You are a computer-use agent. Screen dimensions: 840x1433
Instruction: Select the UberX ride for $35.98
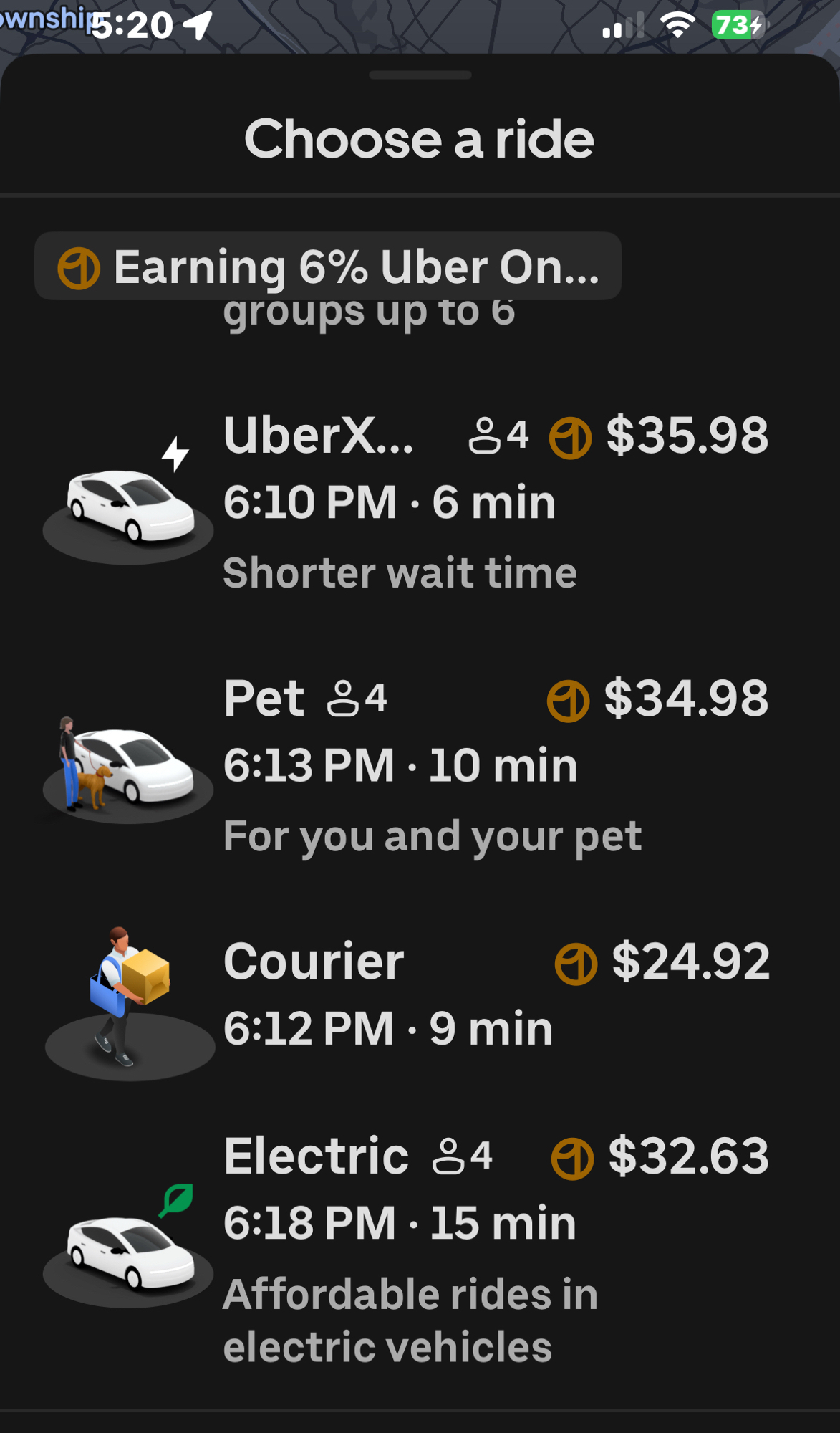420,502
